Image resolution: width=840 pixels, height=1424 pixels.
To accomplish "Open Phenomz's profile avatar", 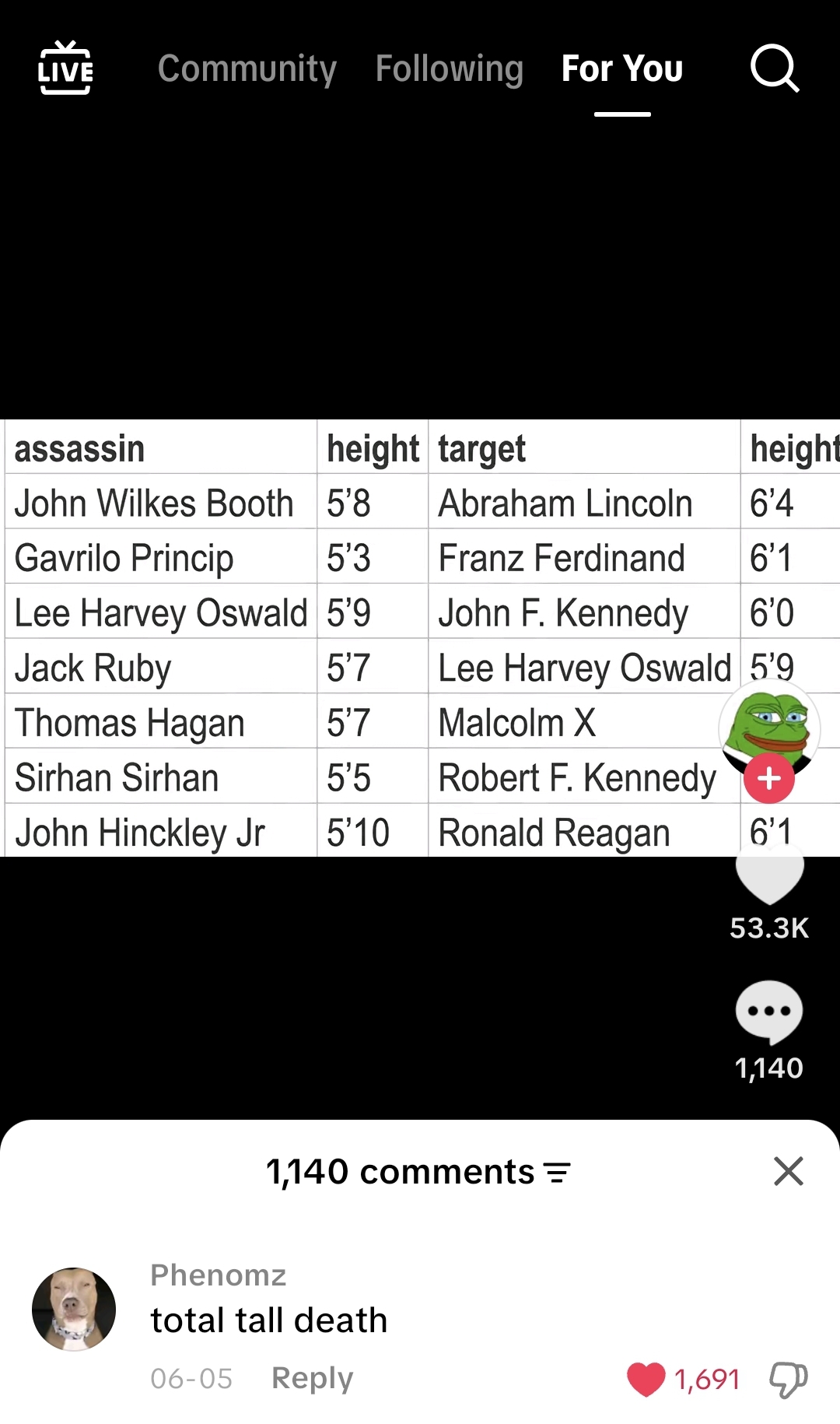I will click(x=74, y=1309).
